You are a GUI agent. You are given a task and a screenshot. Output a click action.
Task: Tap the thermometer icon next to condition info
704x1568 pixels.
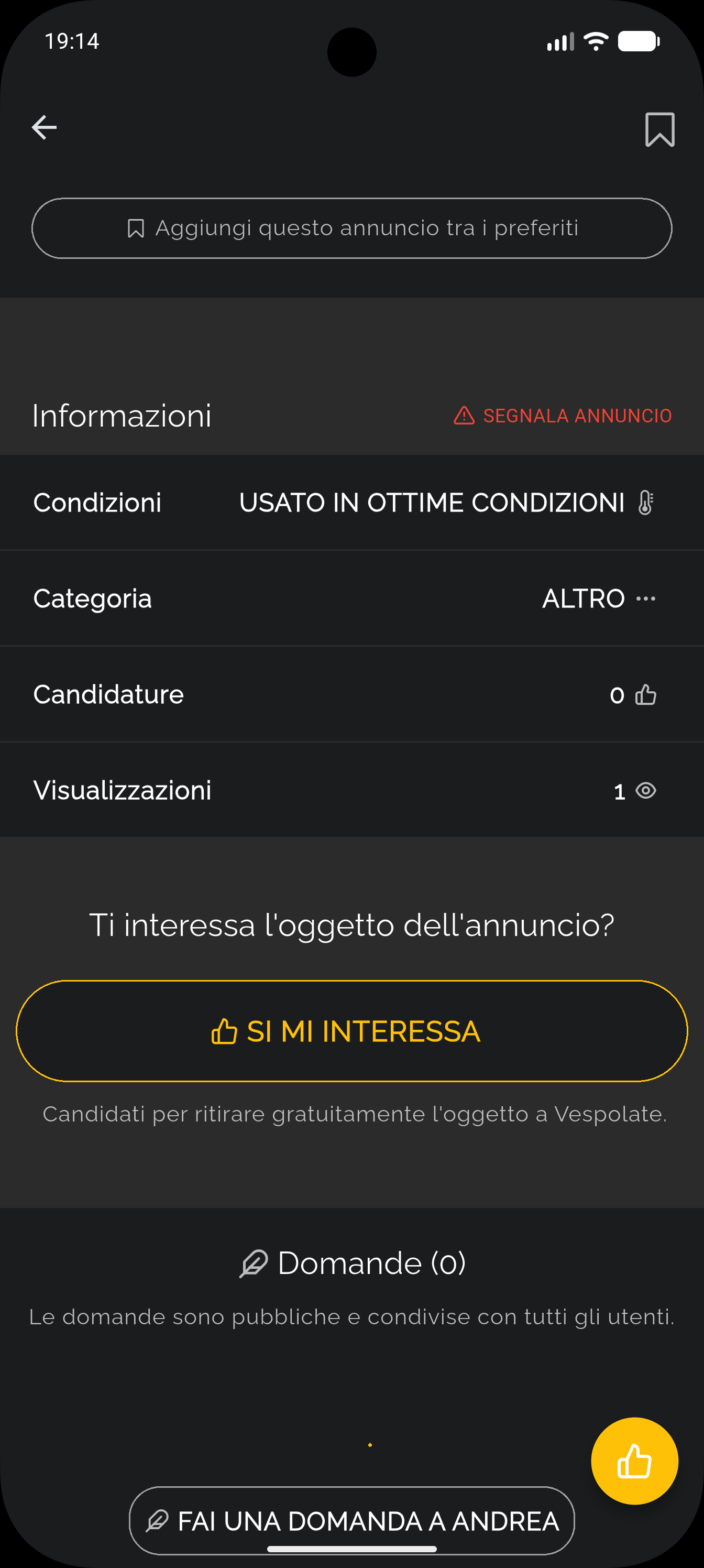[644, 502]
